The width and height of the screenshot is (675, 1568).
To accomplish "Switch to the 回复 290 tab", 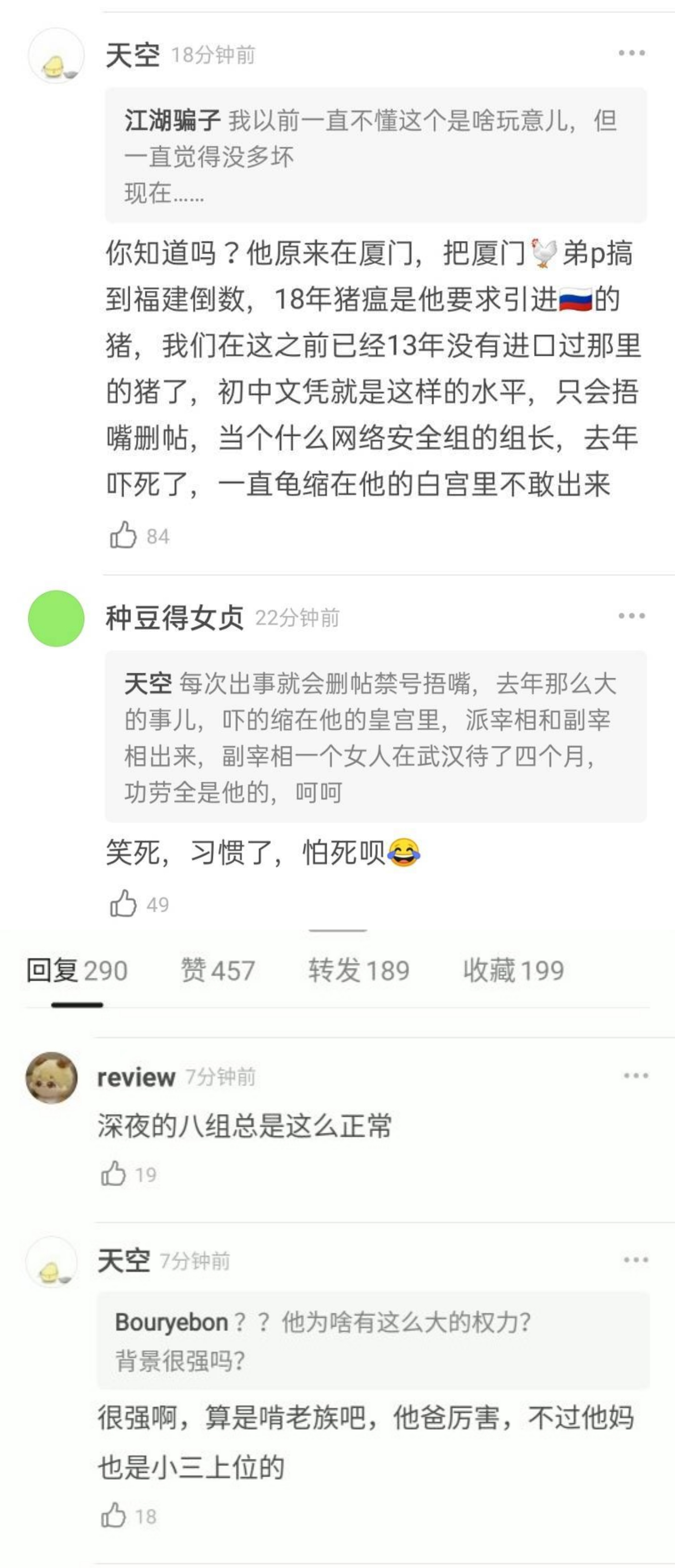I will point(77,970).
